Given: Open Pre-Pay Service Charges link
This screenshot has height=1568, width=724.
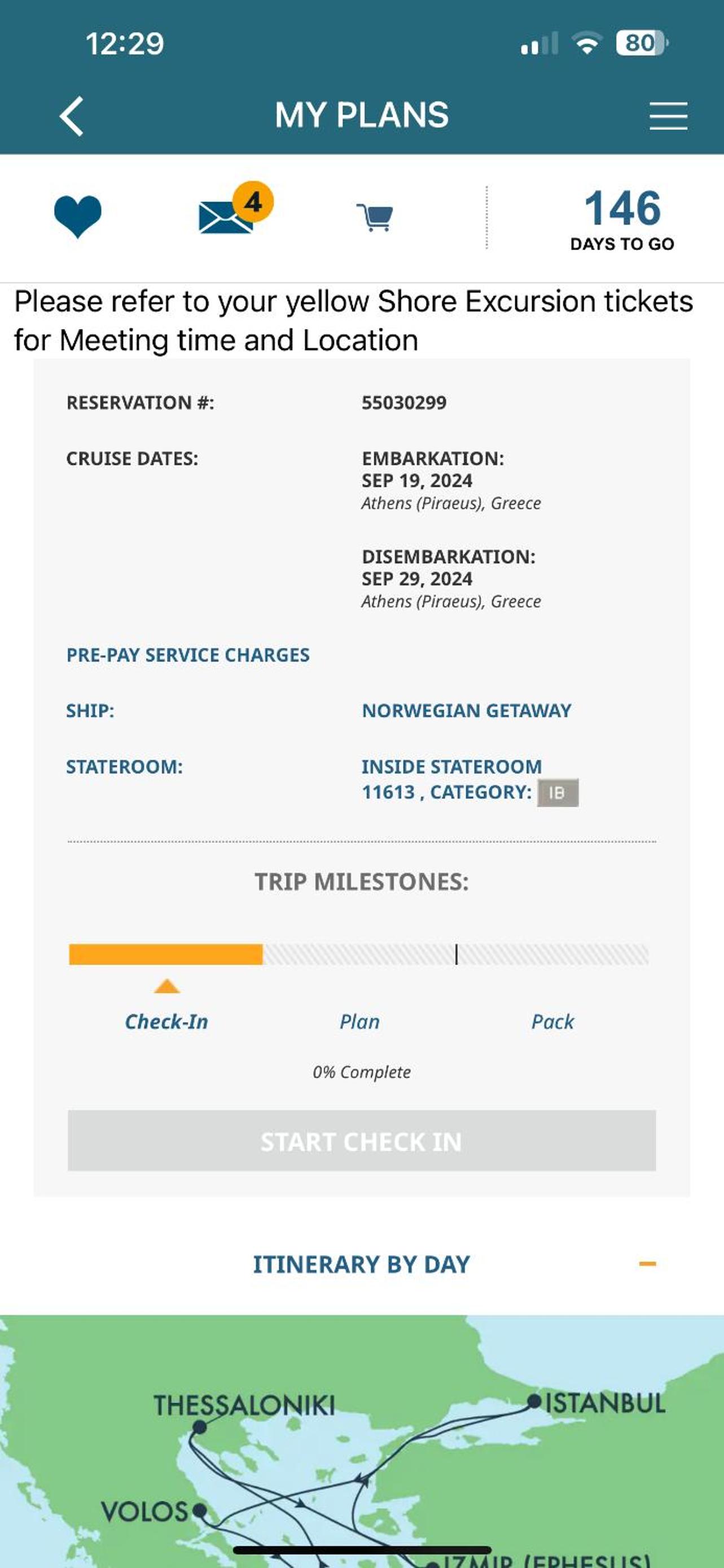Looking at the screenshot, I should (187, 655).
